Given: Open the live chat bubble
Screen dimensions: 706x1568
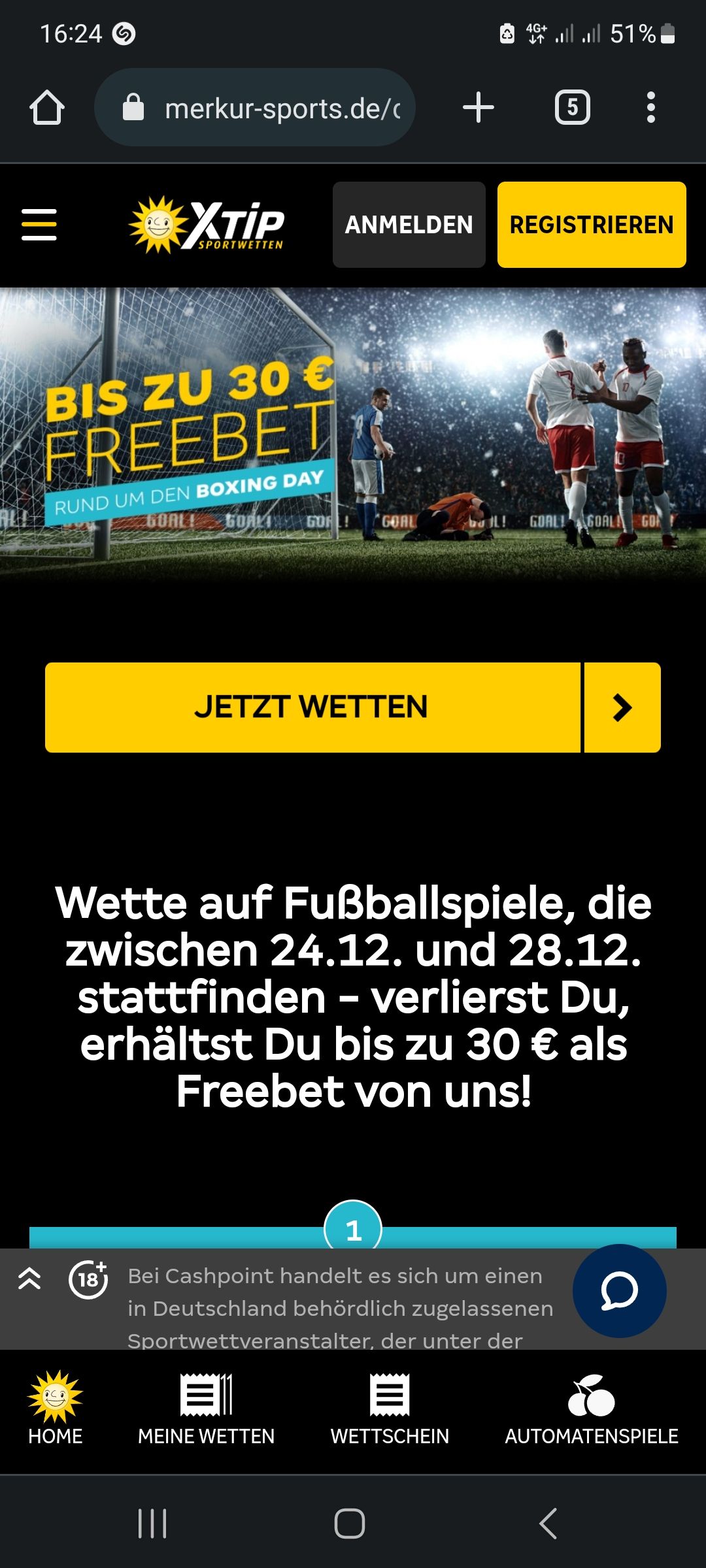Looking at the screenshot, I should coord(619,1290).
